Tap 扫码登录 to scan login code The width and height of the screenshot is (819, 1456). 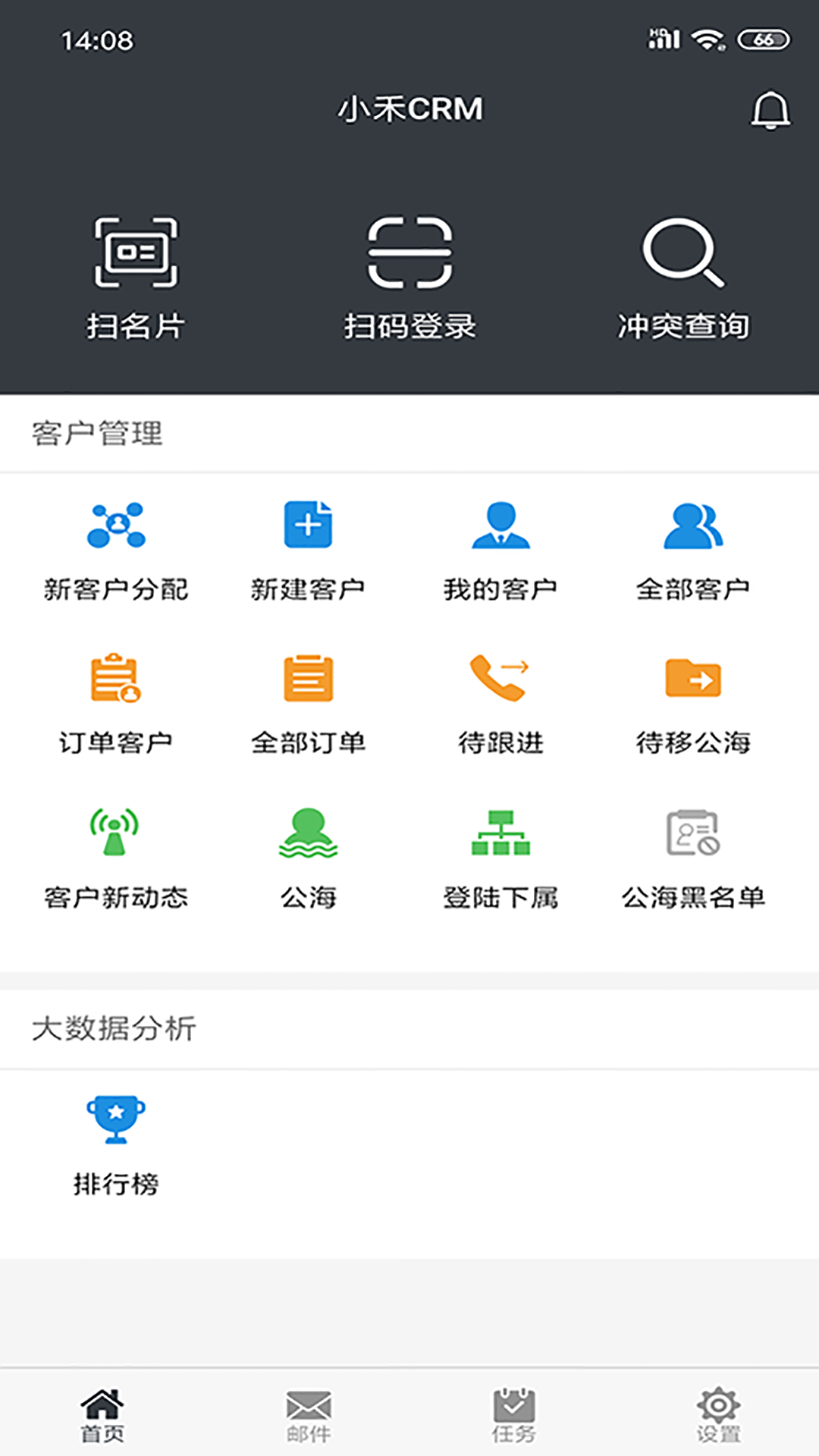click(x=409, y=277)
